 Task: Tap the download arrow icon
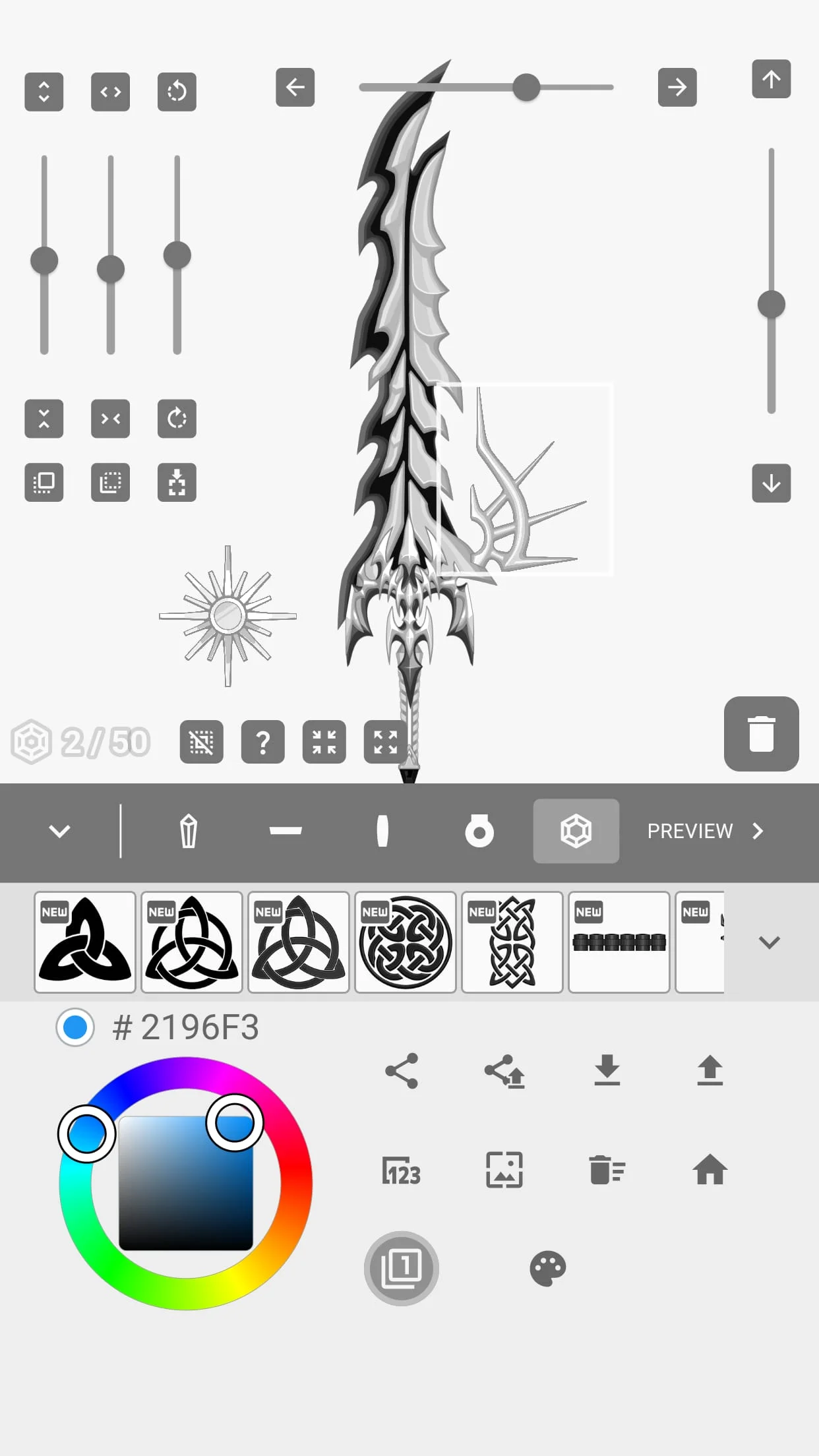607,1070
